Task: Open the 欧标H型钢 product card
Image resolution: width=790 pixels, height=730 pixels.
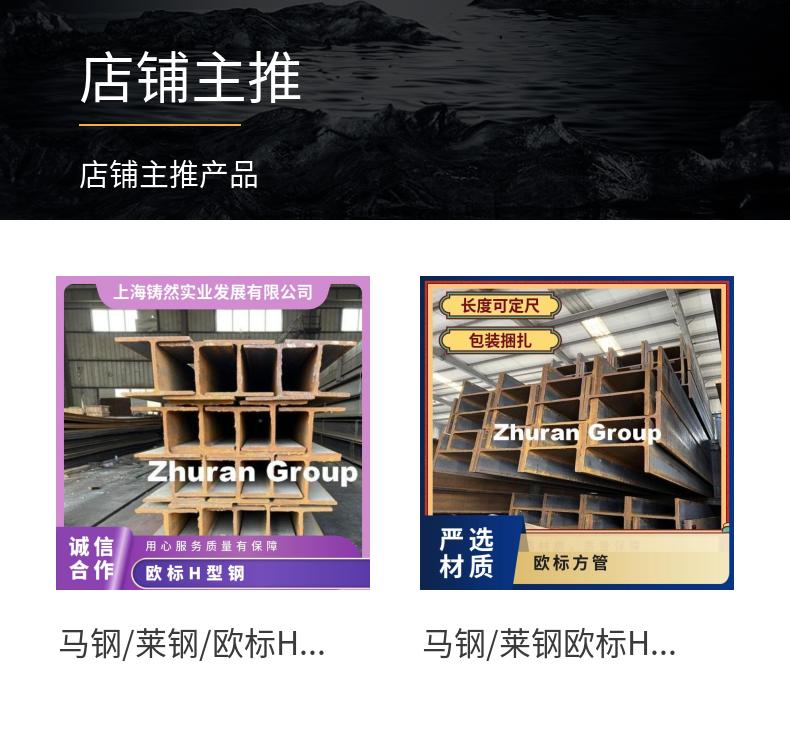Action: [x=213, y=433]
